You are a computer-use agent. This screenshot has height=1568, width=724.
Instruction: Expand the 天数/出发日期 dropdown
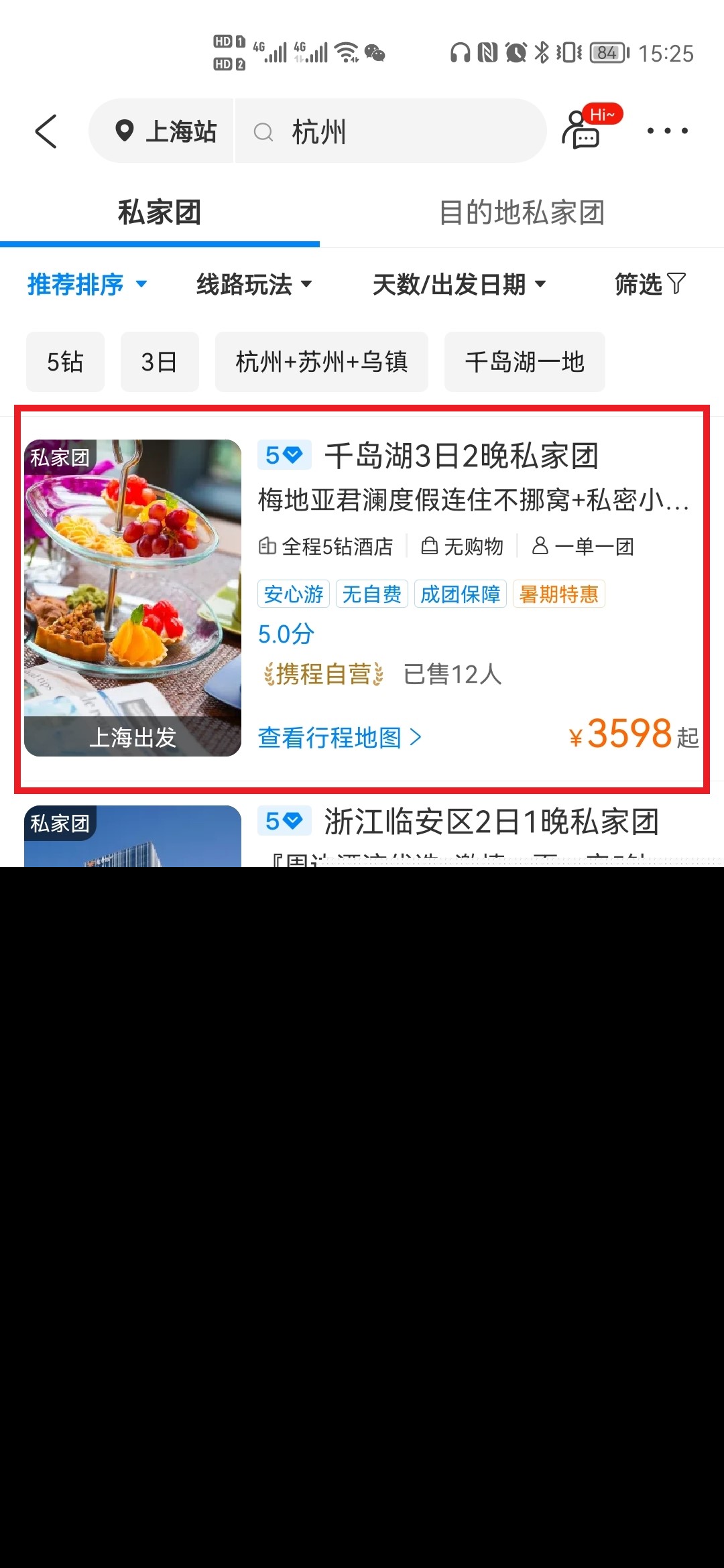[x=459, y=285]
